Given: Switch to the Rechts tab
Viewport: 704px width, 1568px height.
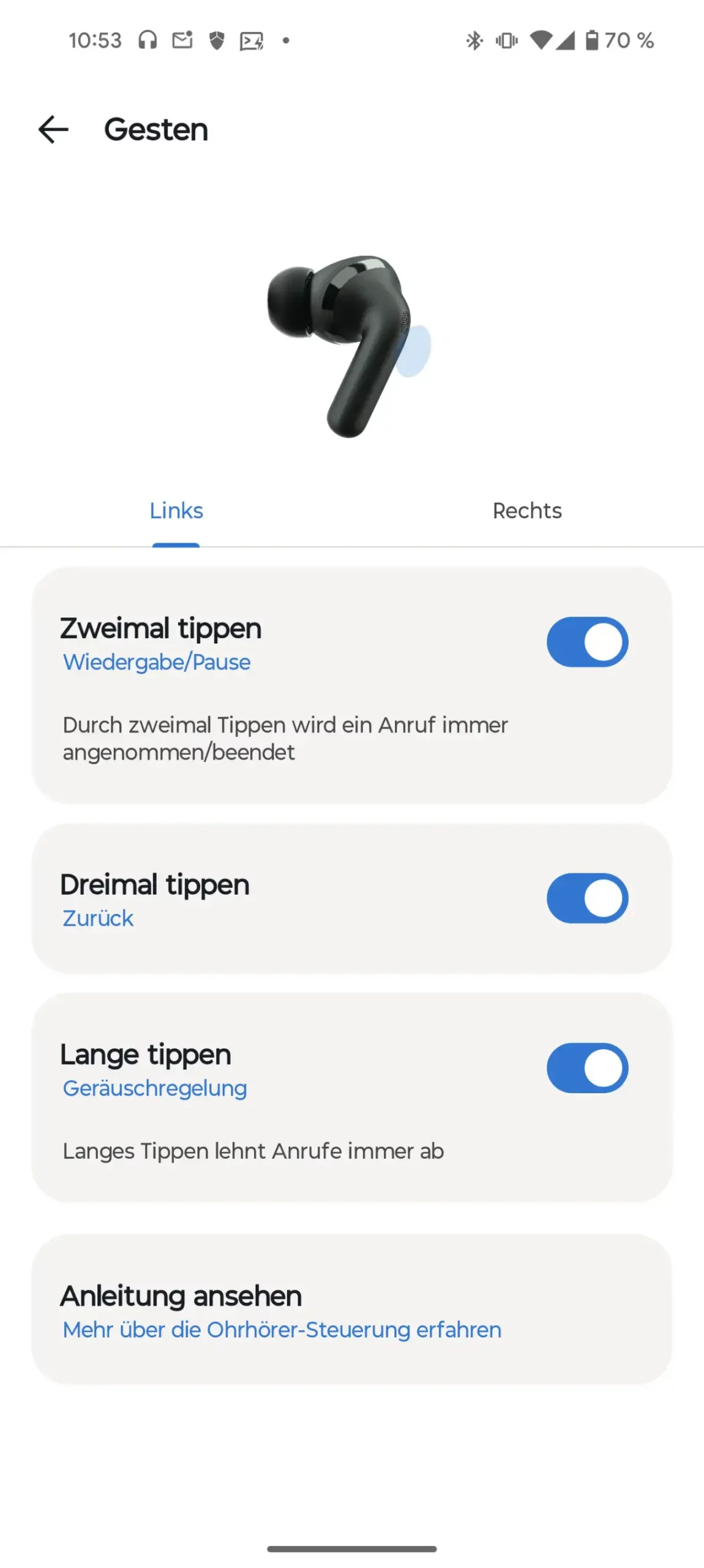Looking at the screenshot, I should click(x=527, y=511).
